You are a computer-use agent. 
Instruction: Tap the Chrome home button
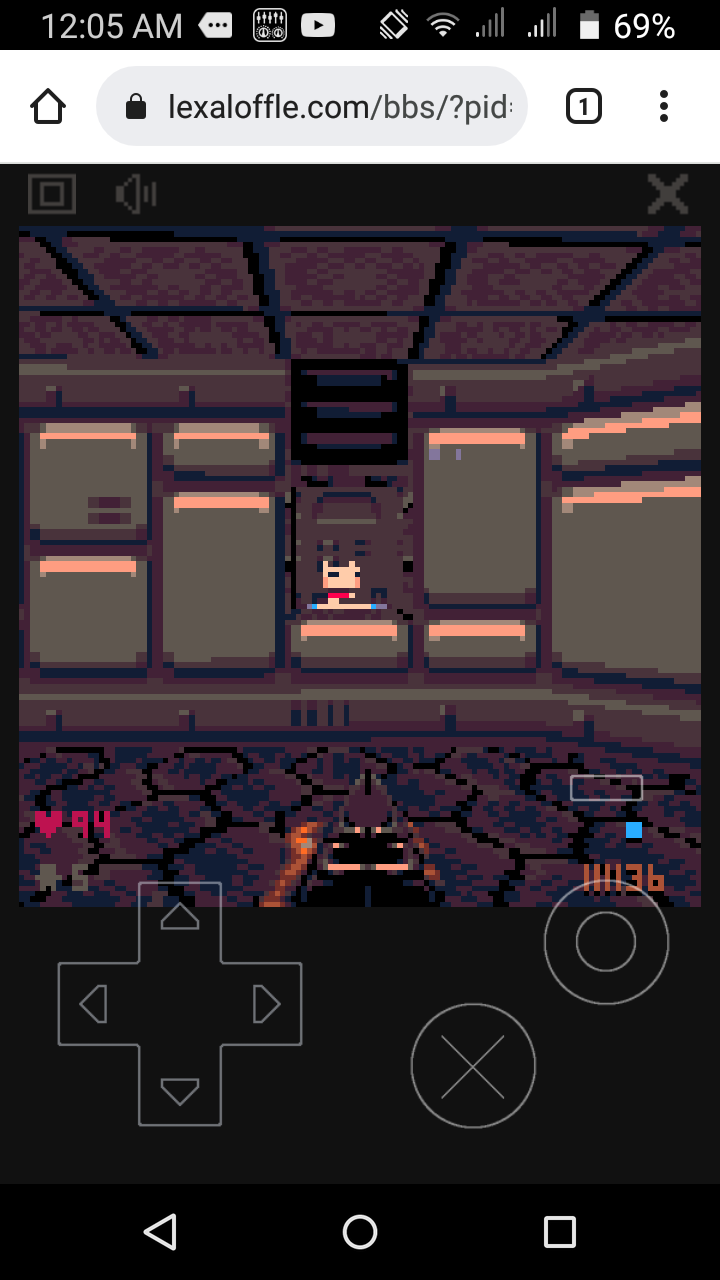(x=48, y=107)
